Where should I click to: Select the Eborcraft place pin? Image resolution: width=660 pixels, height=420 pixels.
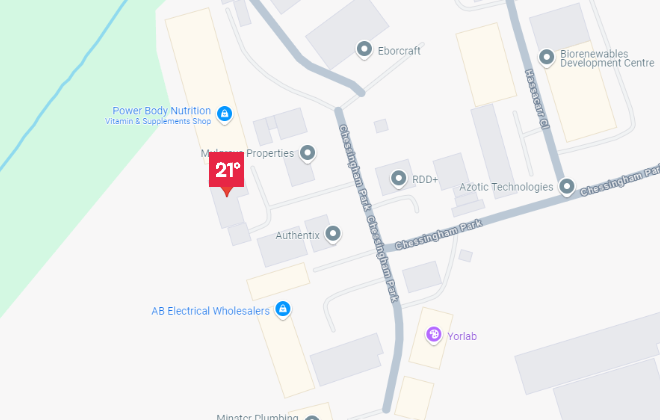[365, 49]
